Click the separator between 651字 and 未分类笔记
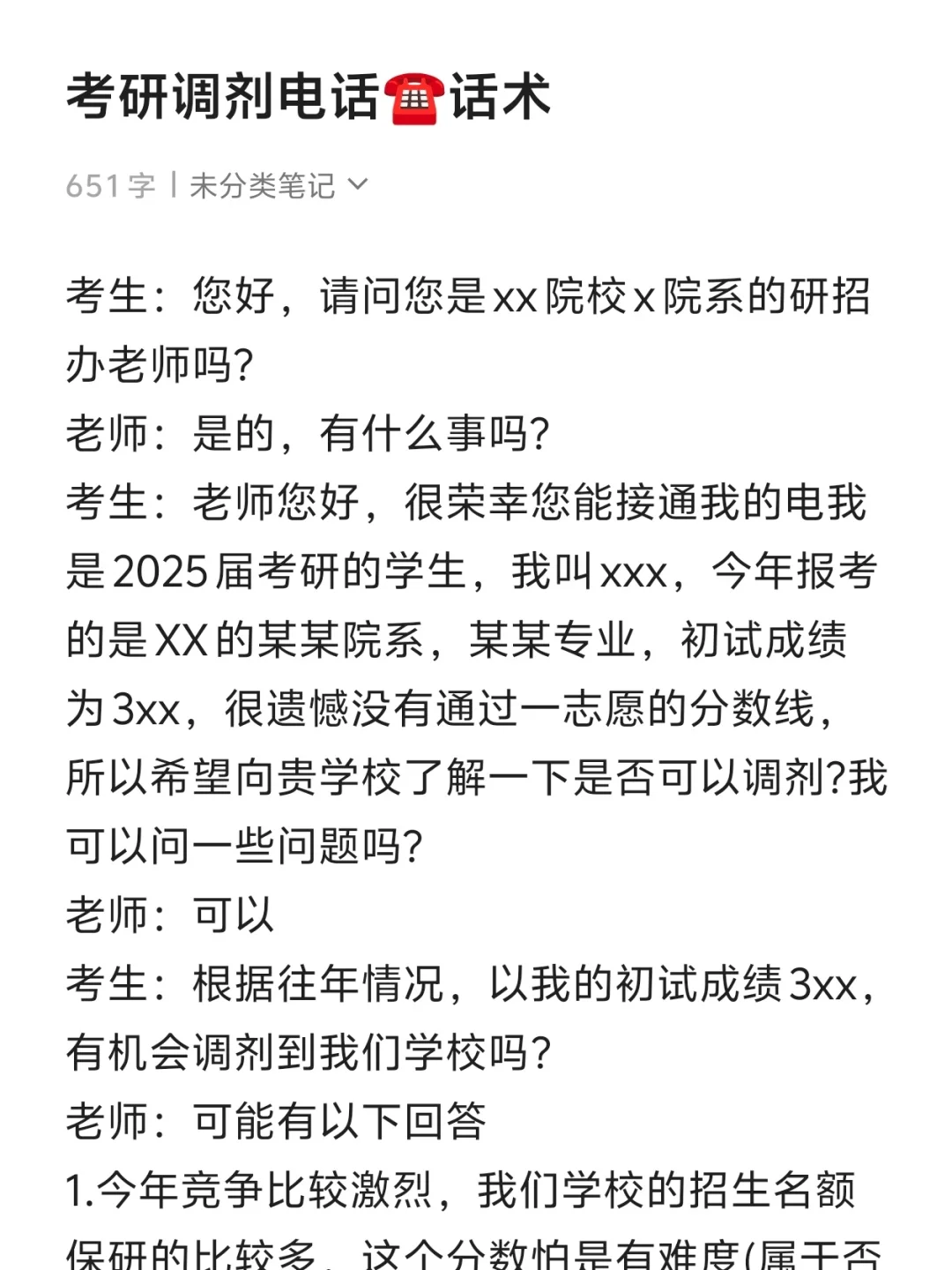 [x=175, y=185]
